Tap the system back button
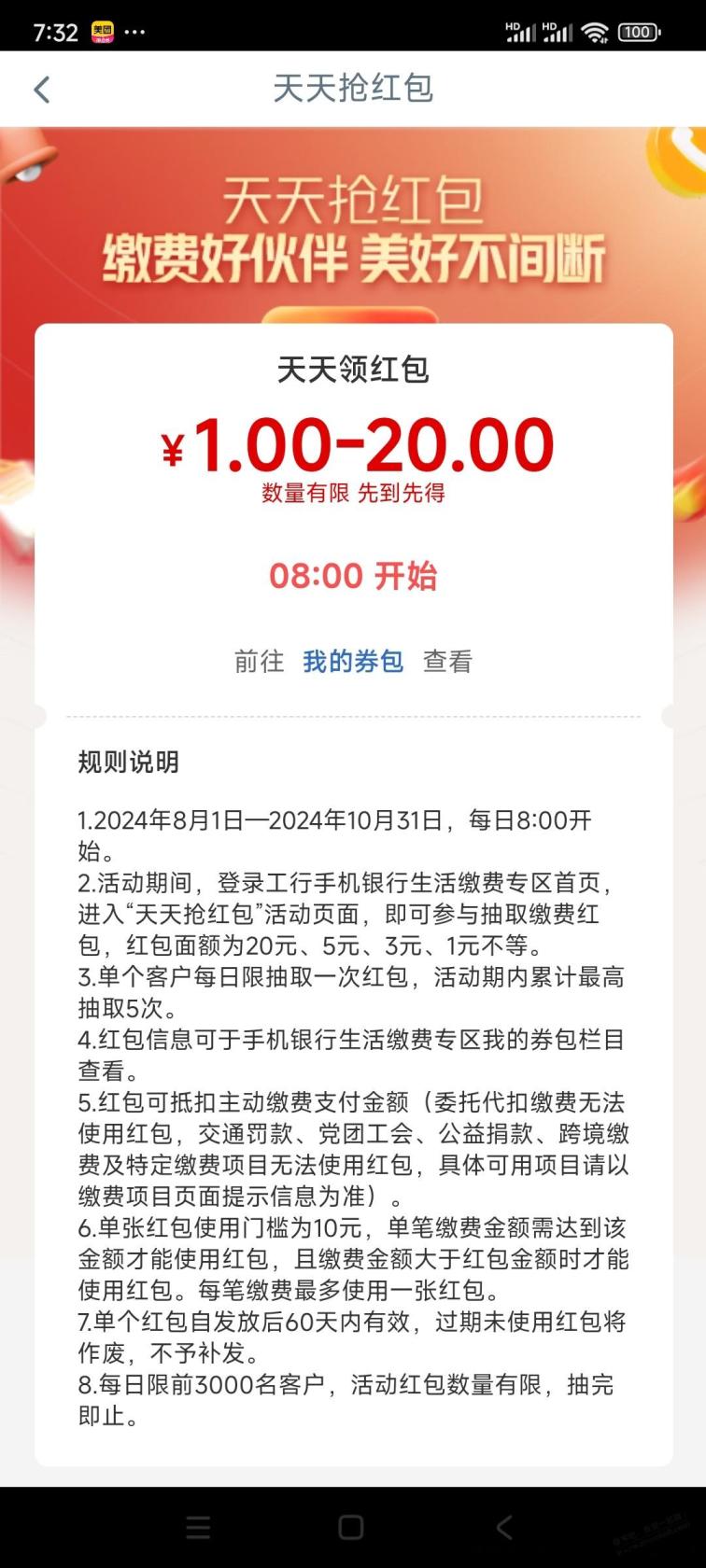Image resolution: width=706 pixels, height=1568 pixels. [x=504, y=1527]
